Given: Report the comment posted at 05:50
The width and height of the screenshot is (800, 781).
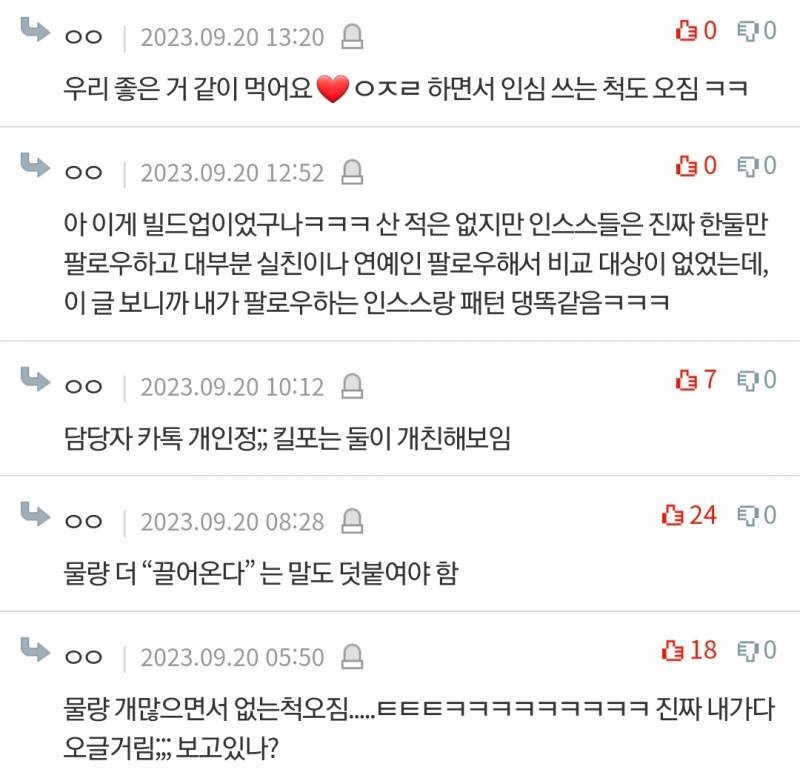Looking at the screenshot, I should (x=352, y=657).
